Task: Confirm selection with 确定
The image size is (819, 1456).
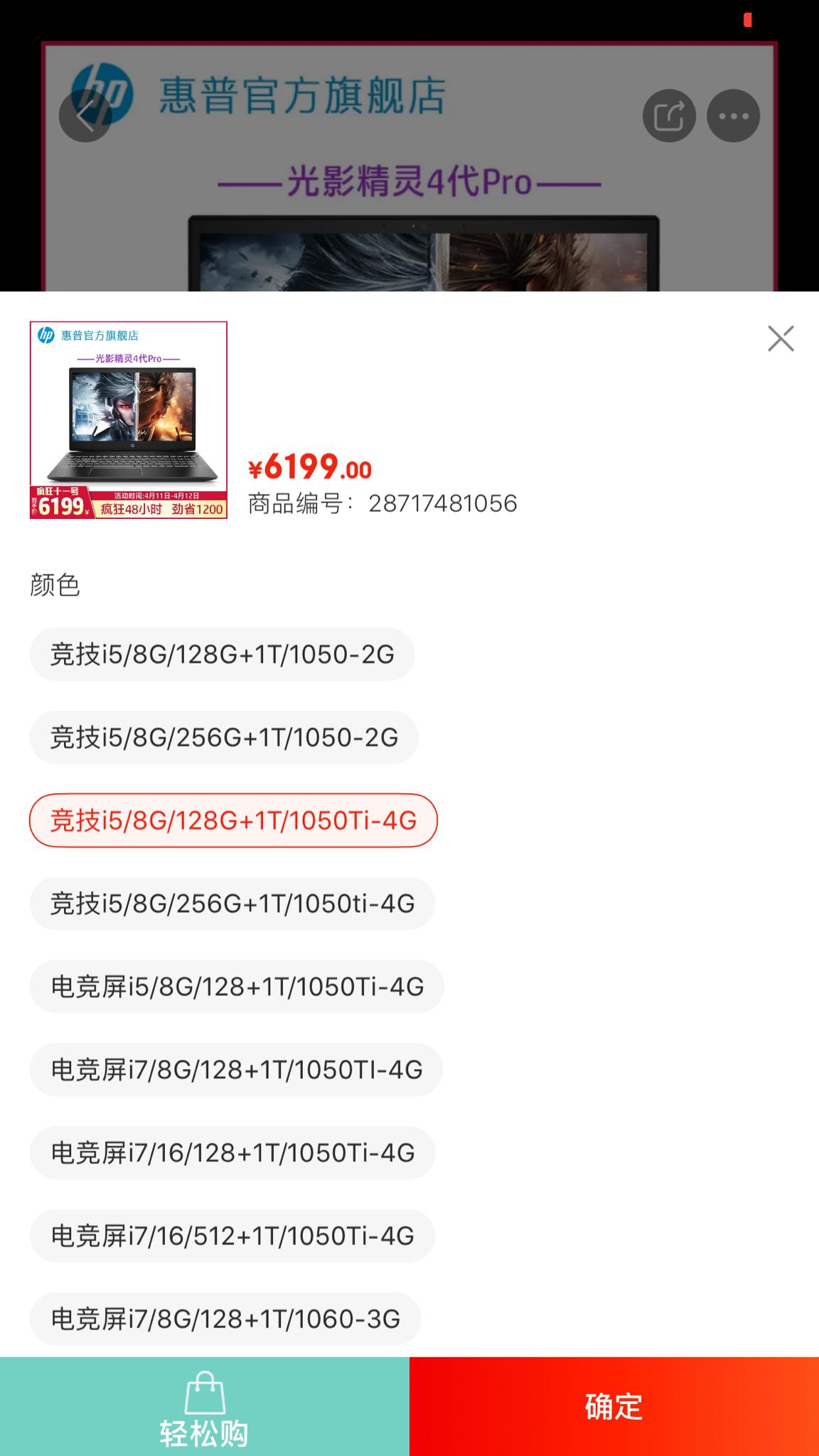Action: (x=614, y=1408)
